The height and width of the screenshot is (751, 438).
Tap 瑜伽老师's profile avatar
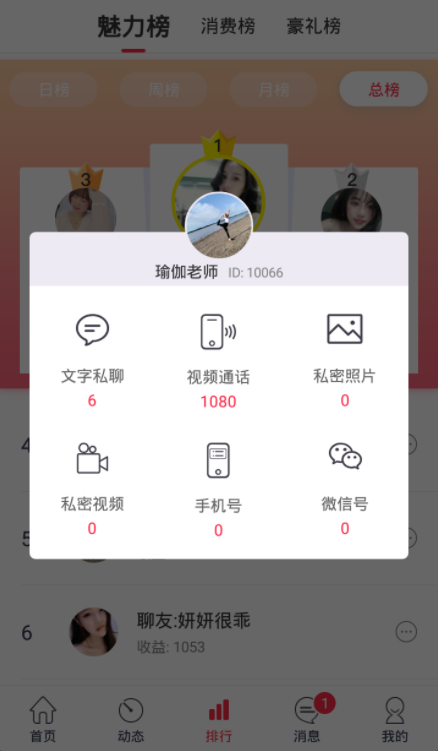[219, 225]
